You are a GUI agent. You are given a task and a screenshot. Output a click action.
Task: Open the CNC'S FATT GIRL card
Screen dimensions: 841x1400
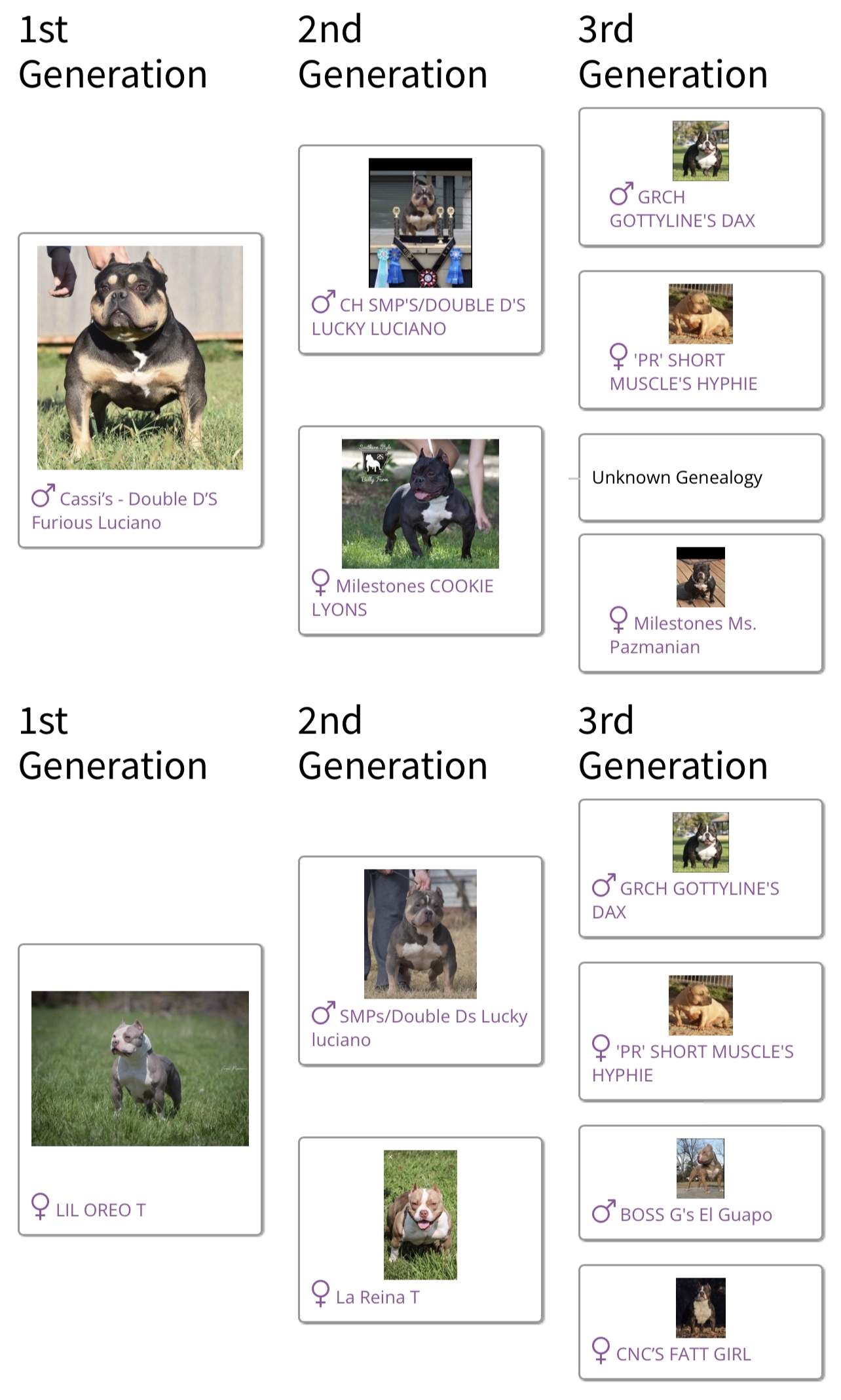click(701, 1322)
